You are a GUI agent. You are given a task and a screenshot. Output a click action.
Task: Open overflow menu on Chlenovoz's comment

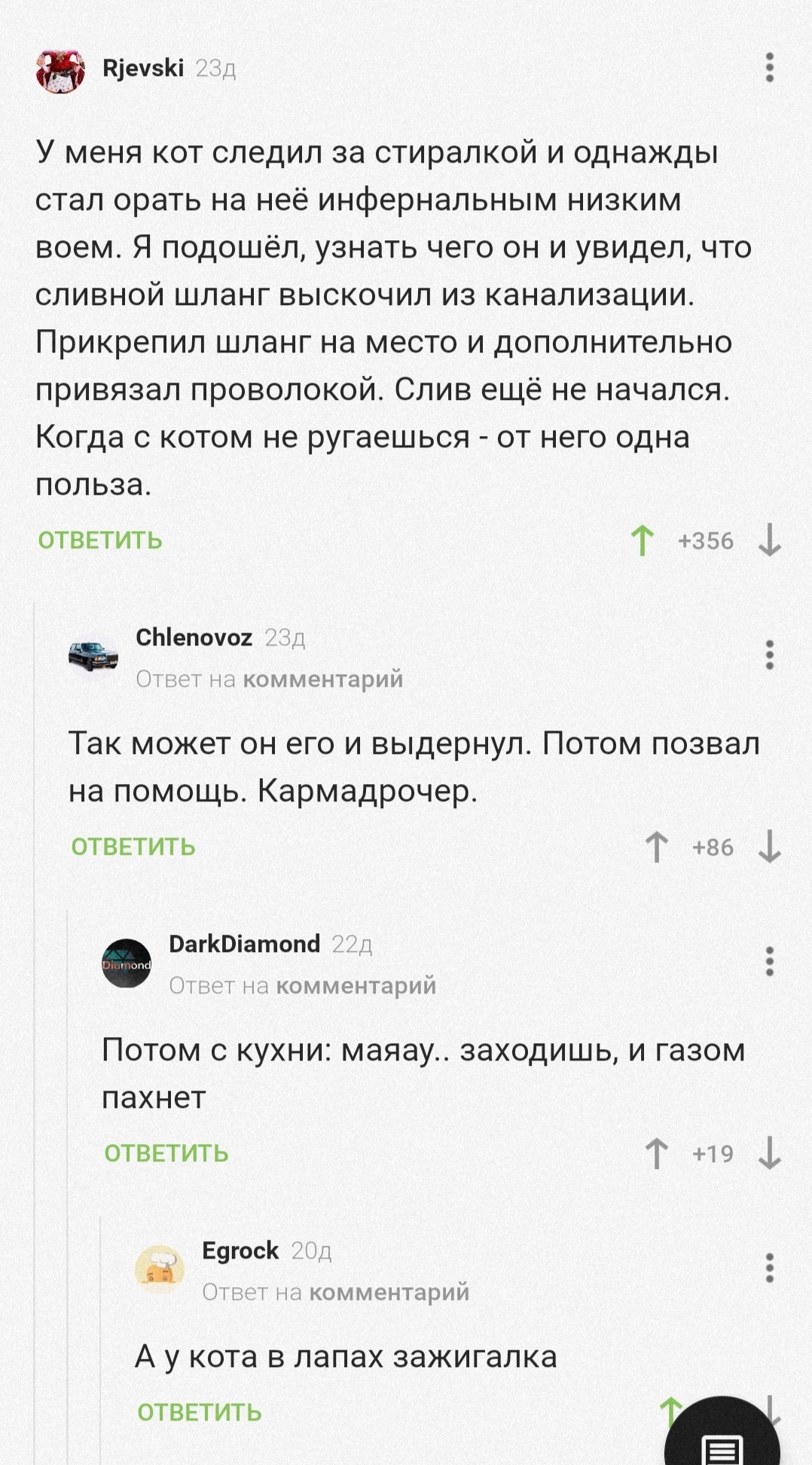tap(769, 655)
